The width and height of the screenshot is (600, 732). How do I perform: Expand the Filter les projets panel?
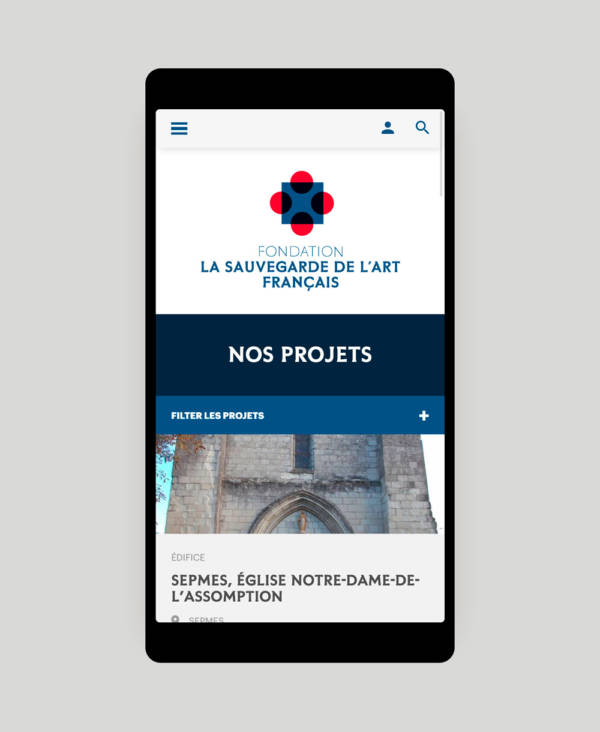click(x=423, y=415)
